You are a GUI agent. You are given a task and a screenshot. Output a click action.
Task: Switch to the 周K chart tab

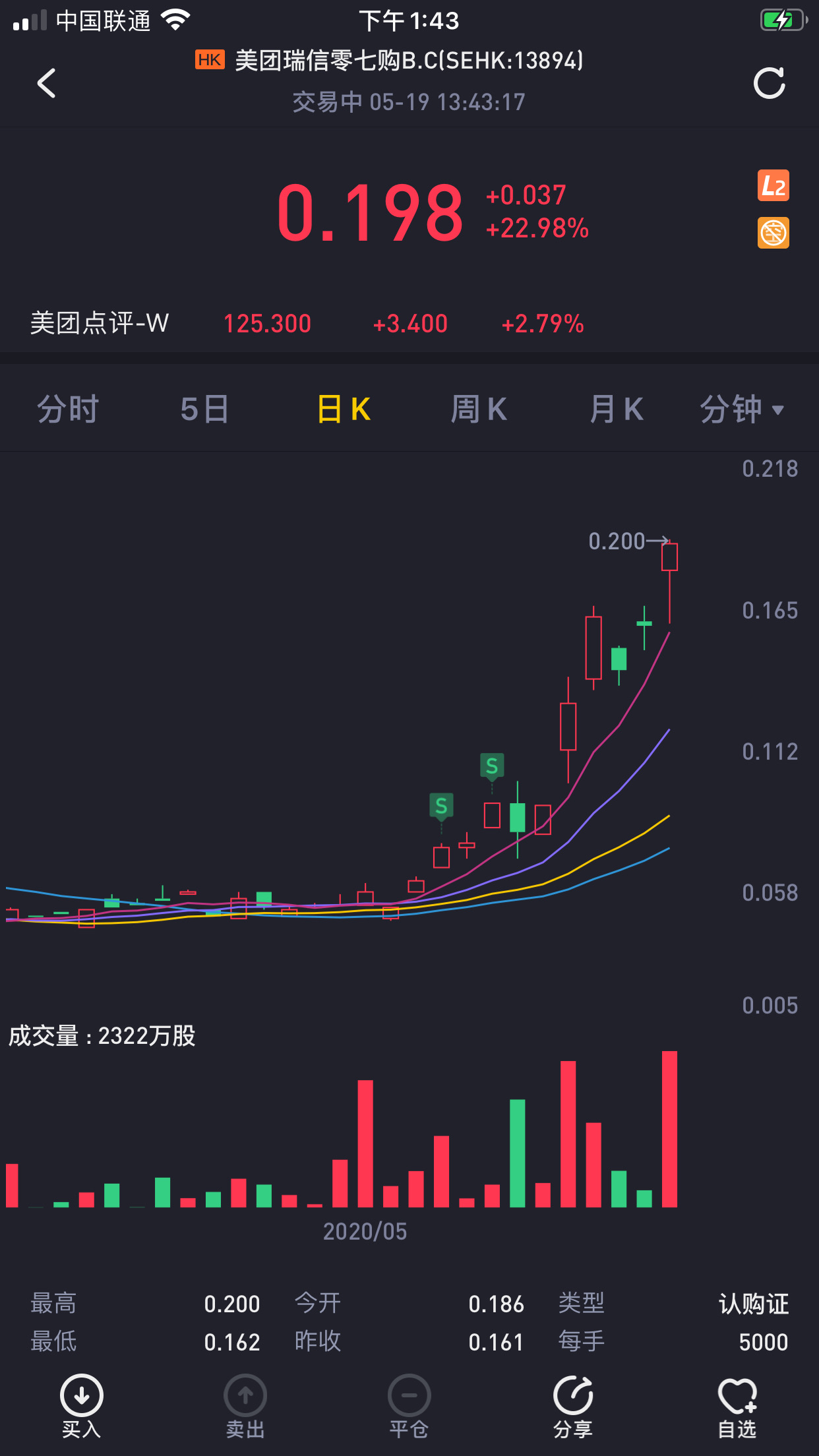coord(479,409)
